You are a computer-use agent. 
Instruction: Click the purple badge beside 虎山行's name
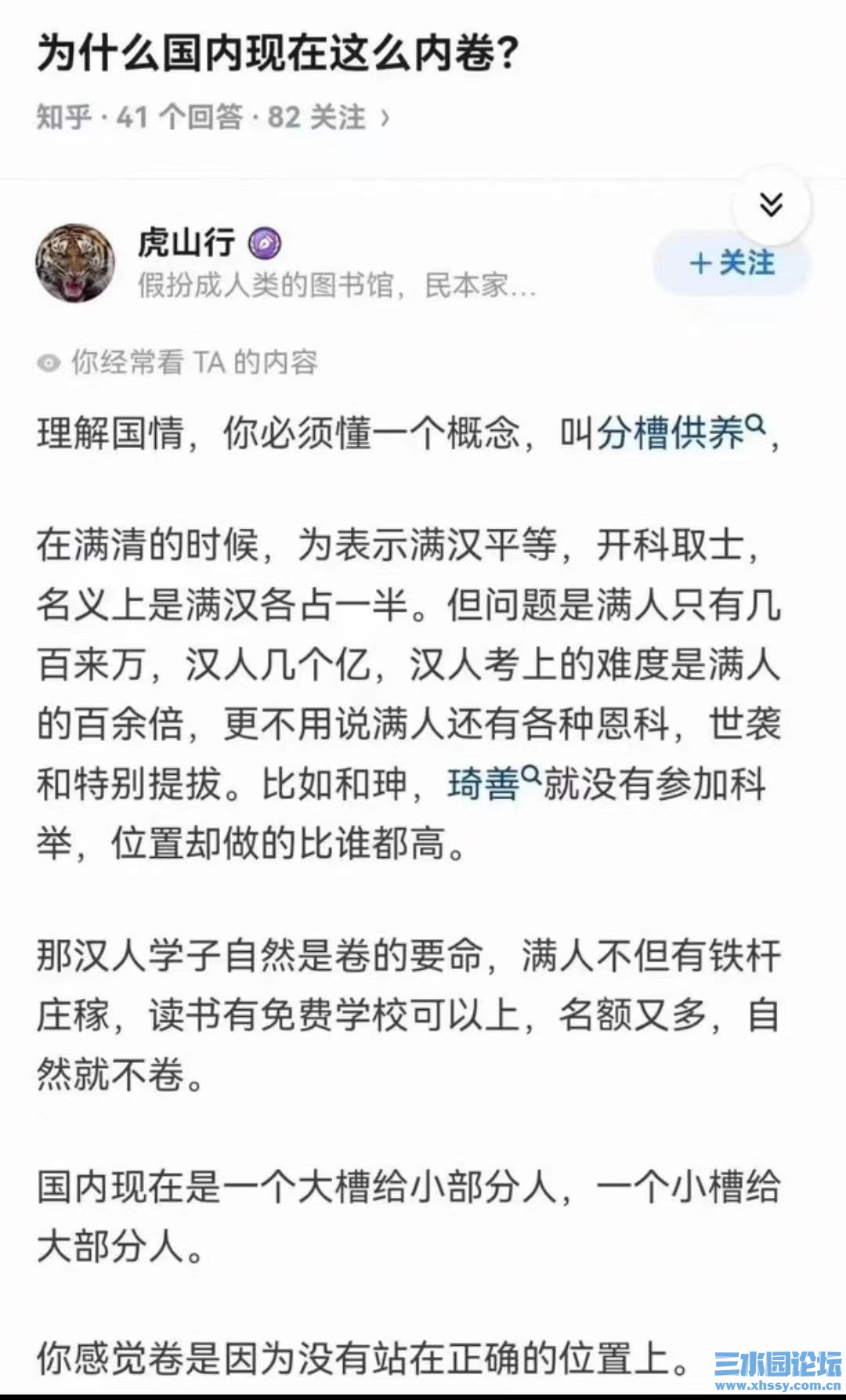(x=265, y=244)
